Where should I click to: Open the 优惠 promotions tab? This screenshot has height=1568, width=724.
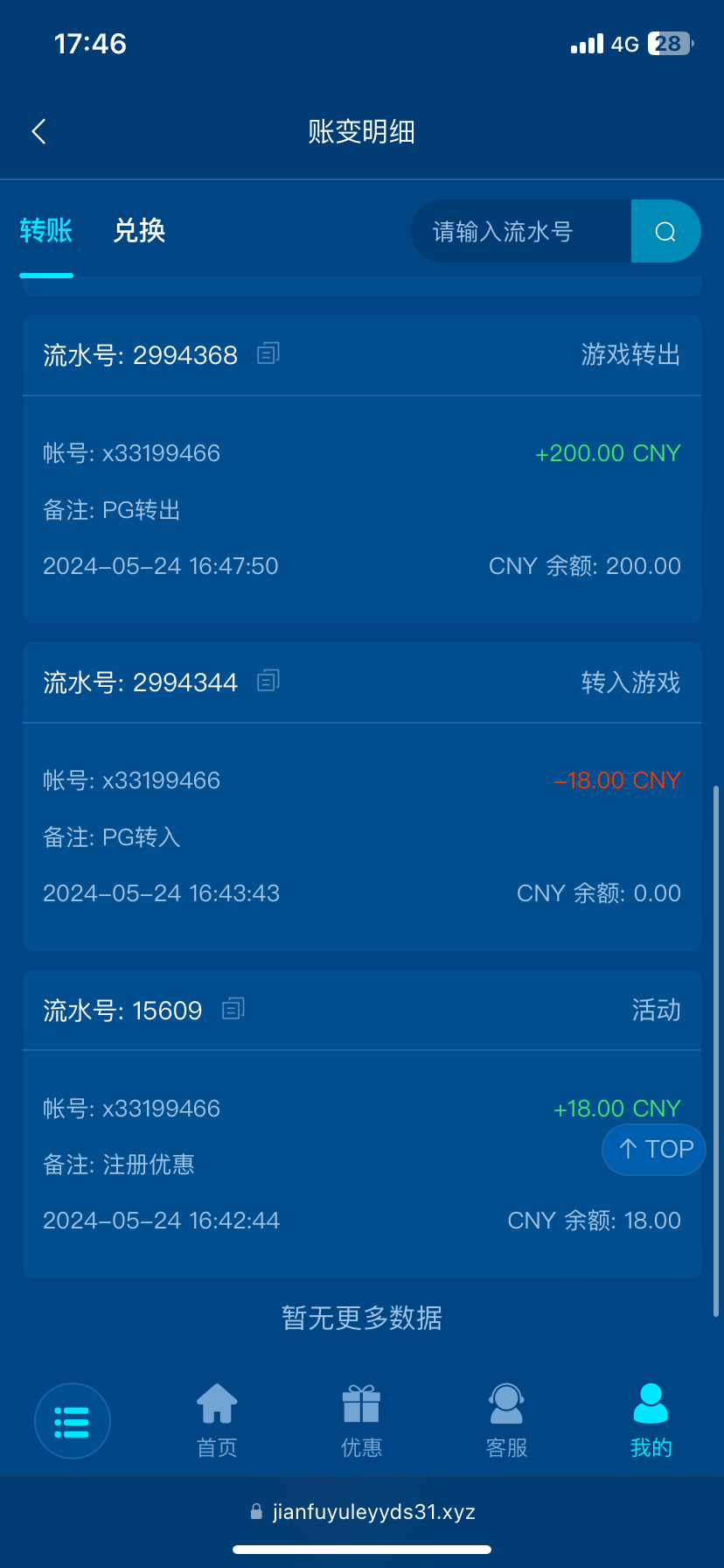(x=361, y=1422)
